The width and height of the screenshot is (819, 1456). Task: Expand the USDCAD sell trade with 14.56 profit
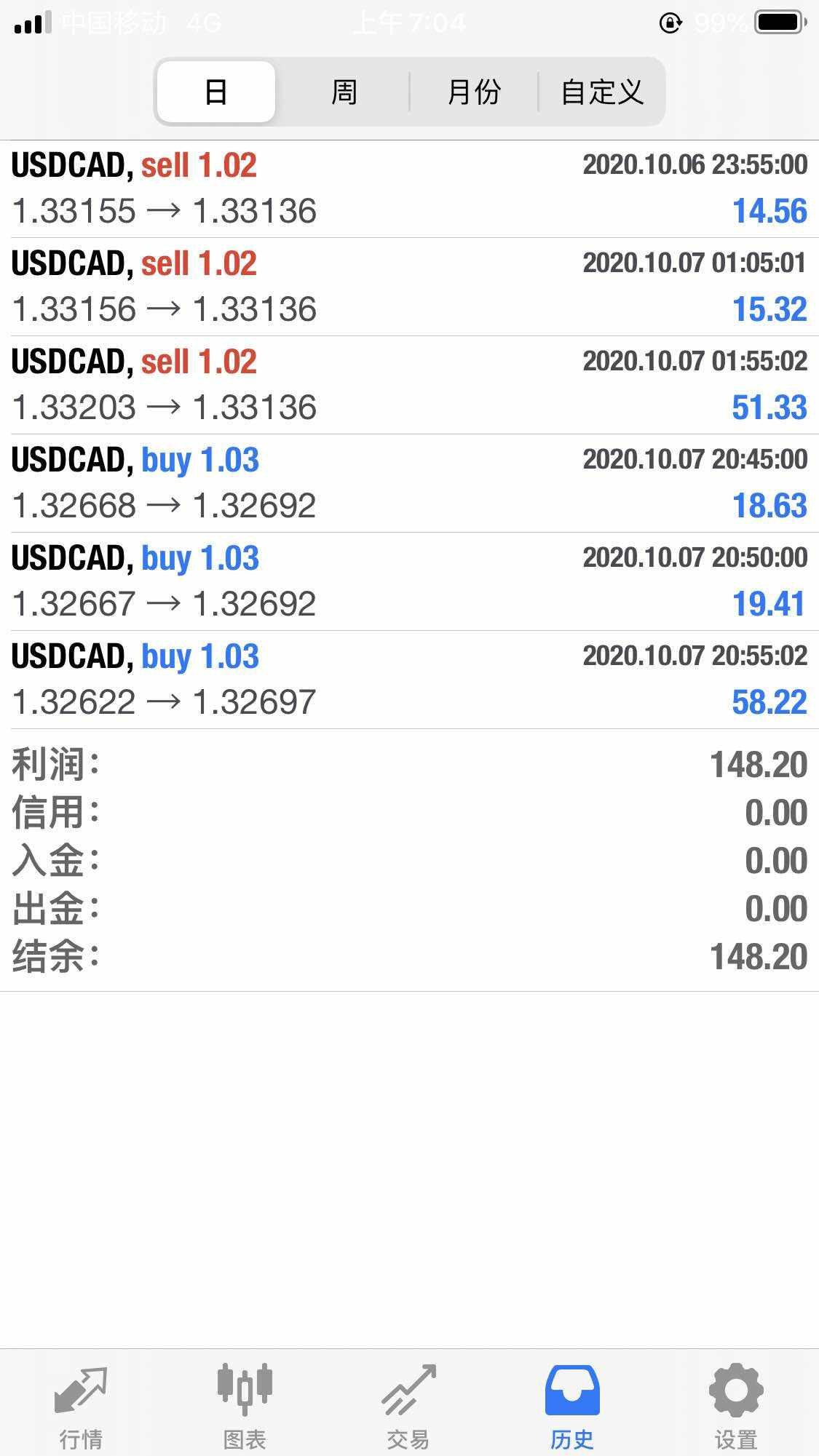[x=409, y=188]
